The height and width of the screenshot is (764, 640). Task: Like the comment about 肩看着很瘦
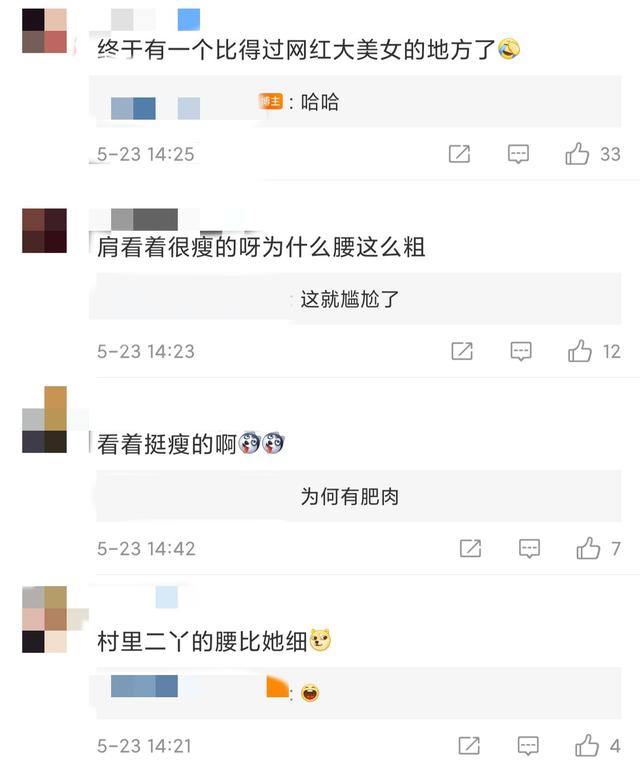580,351
